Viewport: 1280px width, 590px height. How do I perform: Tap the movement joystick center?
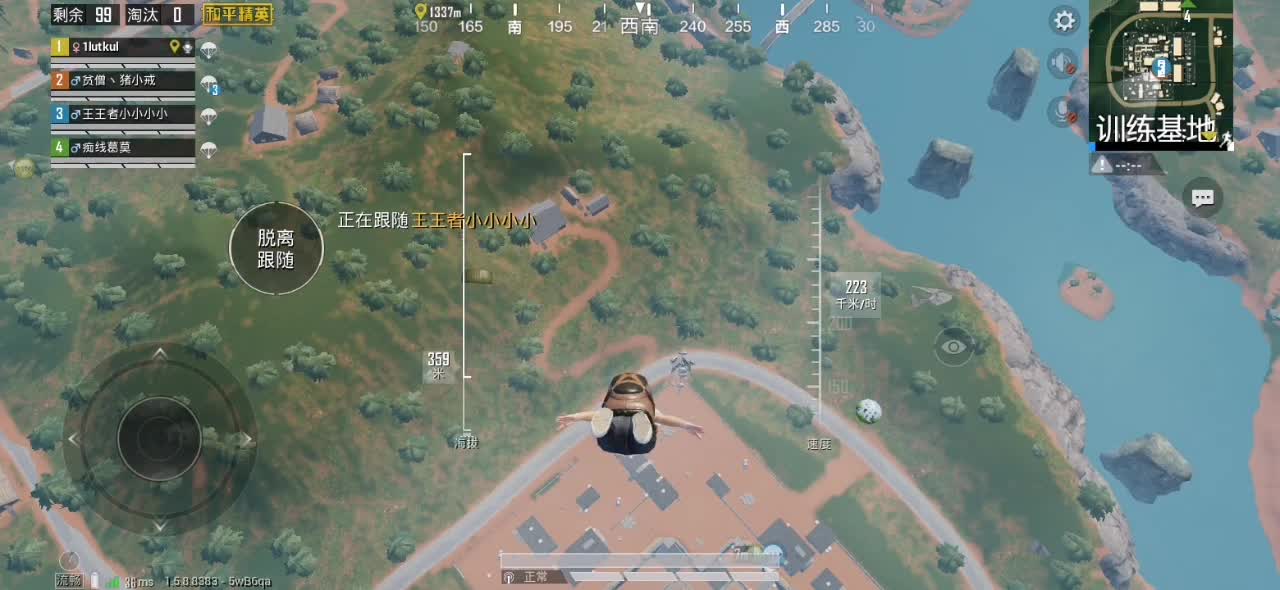tap(159, 438)
